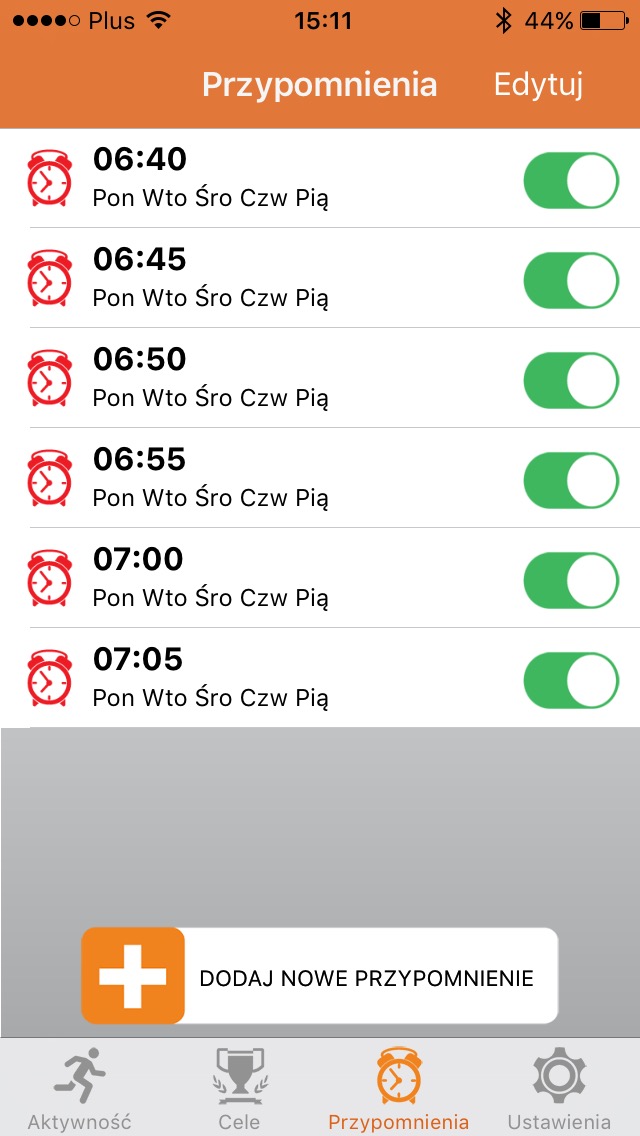The image size is (640, 1136).
Task: Switch to the Aktywność tab
Action: 80,1088
